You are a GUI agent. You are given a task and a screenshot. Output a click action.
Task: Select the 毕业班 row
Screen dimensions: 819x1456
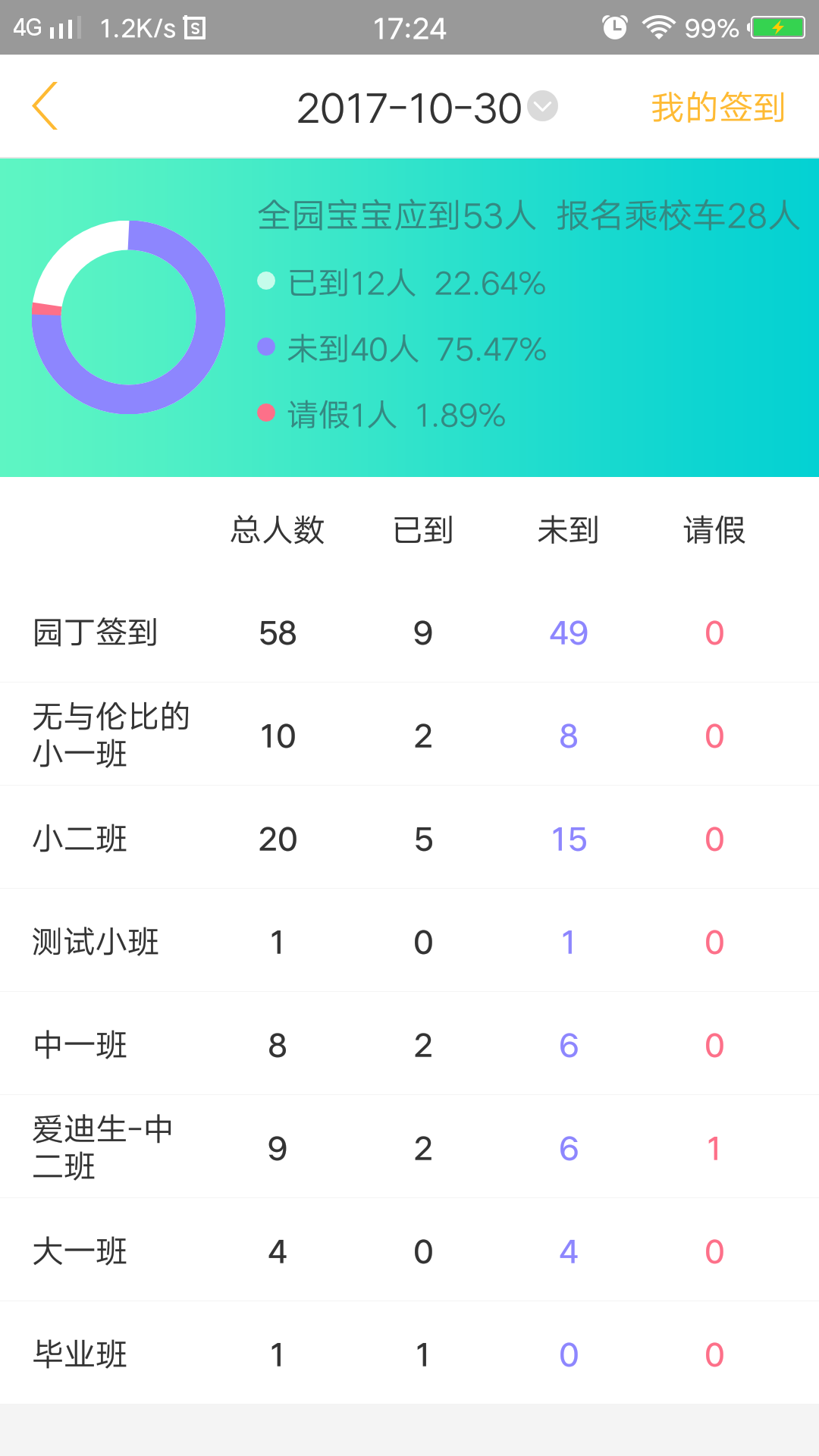pos(80,1354)
